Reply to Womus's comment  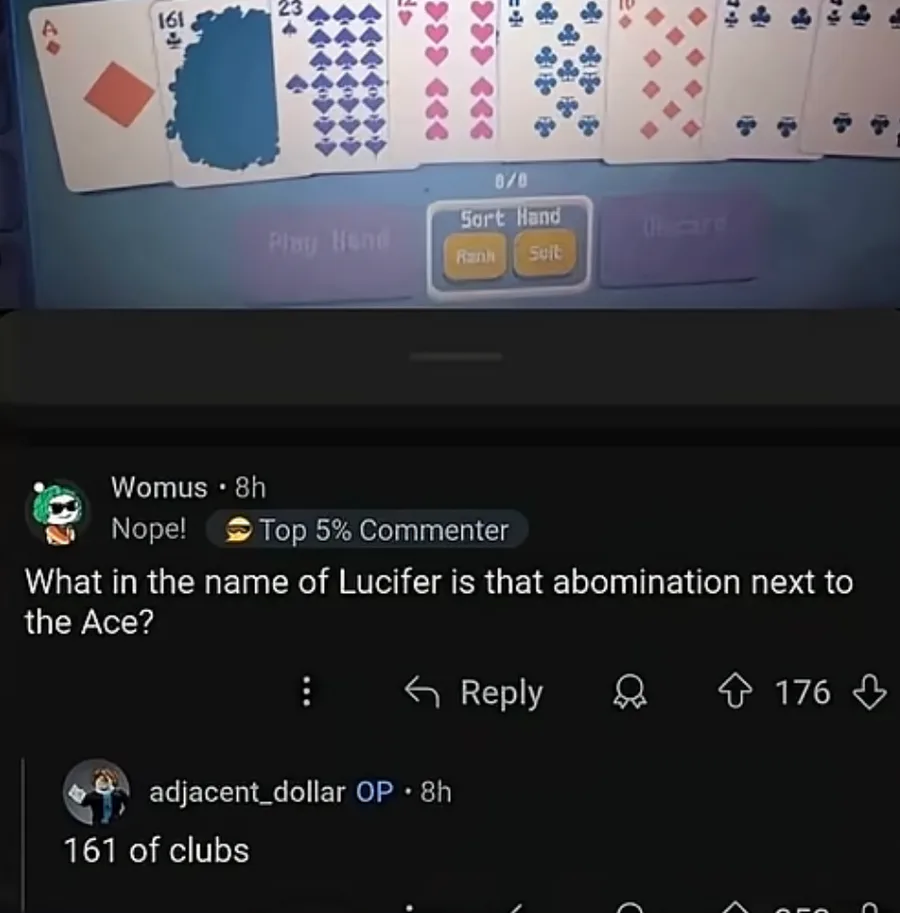coord(473,692)
